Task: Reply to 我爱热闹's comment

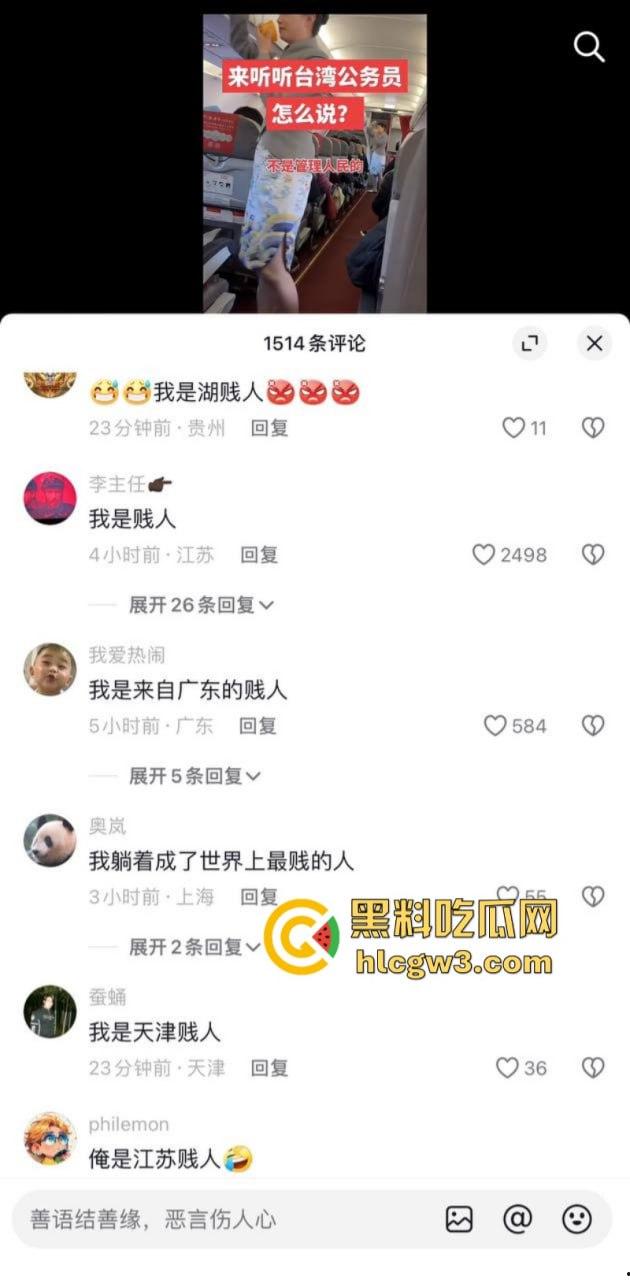Action: [258, 726]
